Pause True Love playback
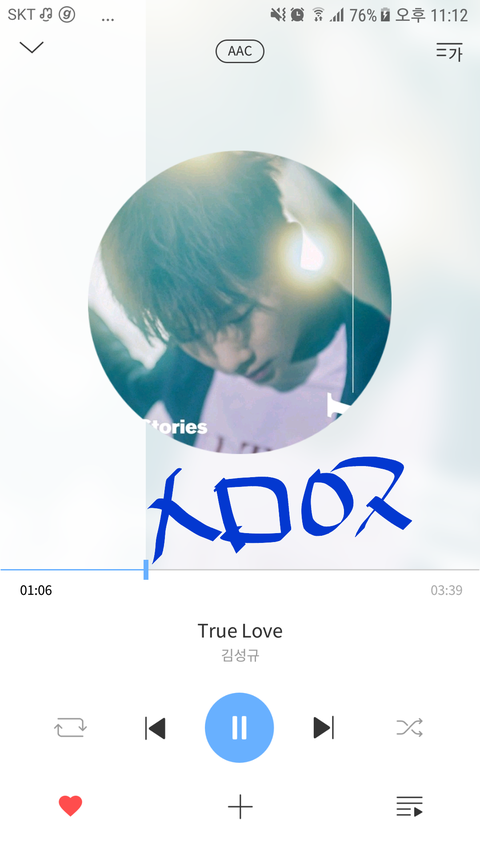 tap(239, 727)
